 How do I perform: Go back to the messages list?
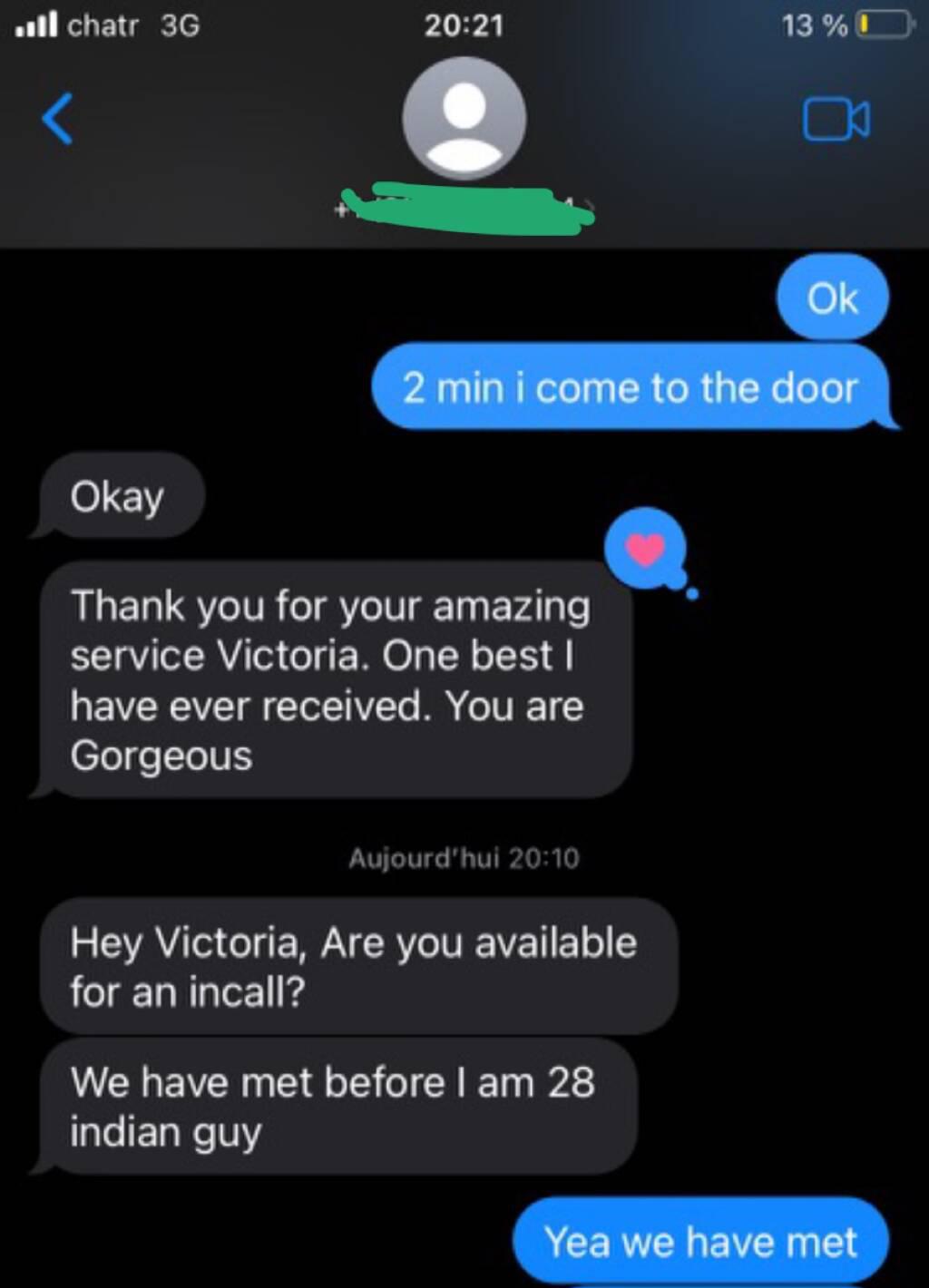pos(58,119)
